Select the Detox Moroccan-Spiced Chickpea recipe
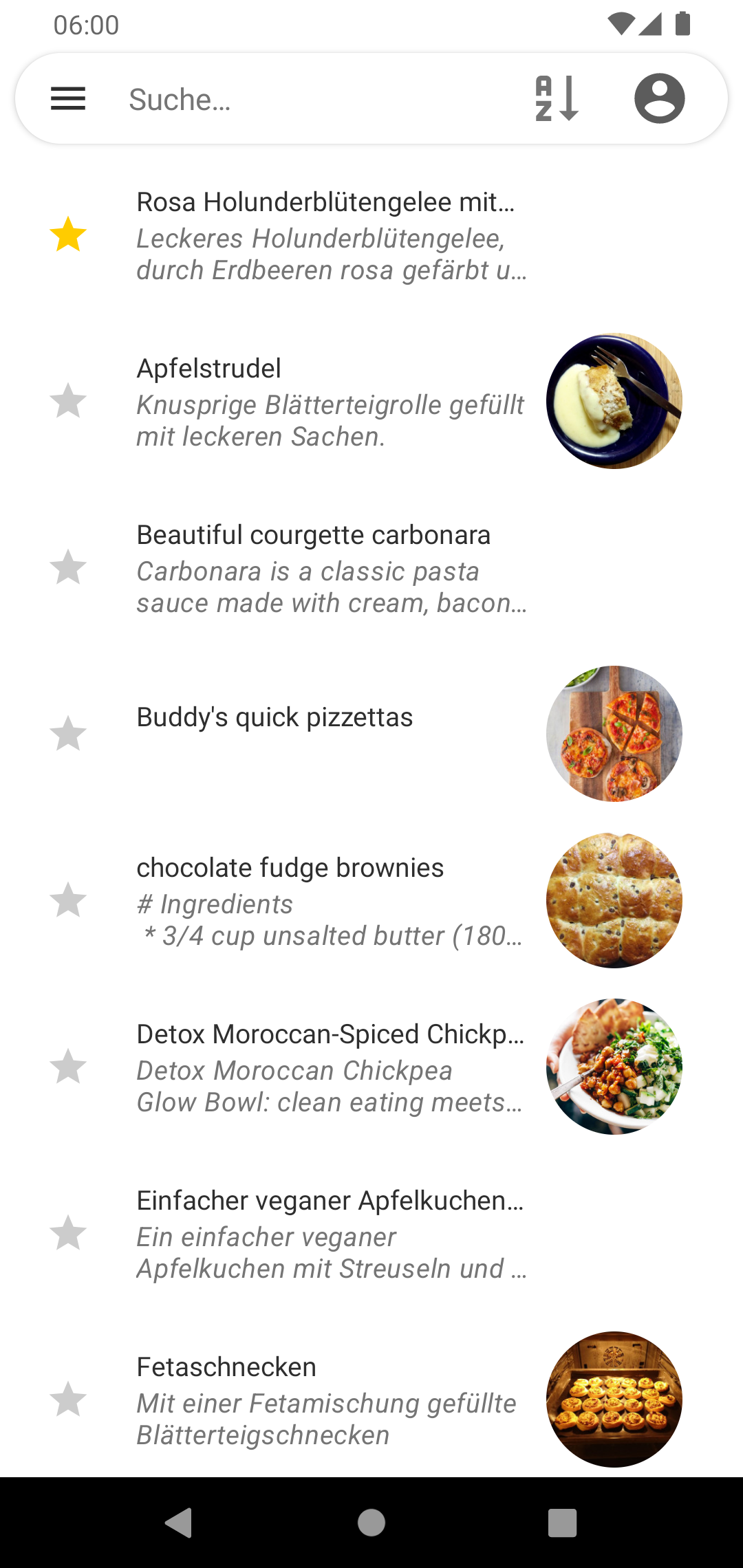The image size is (743, 1568). (330, 1068)
